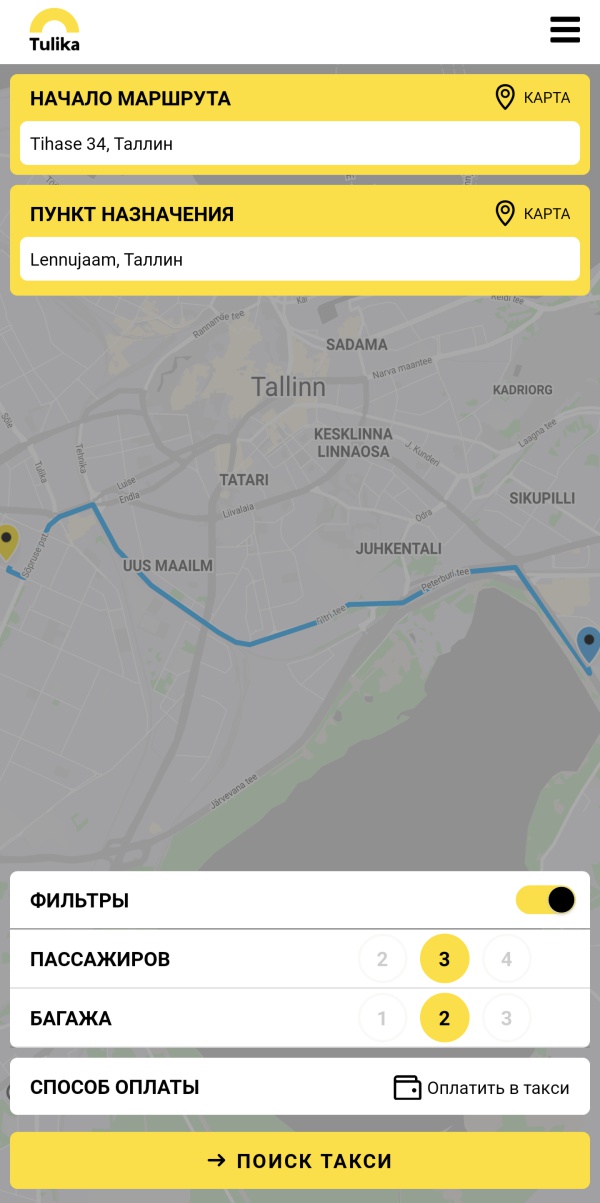Choose 3 pieces of baggage
Viewport: 600px width, 1203px height.
pos(506,1019)
